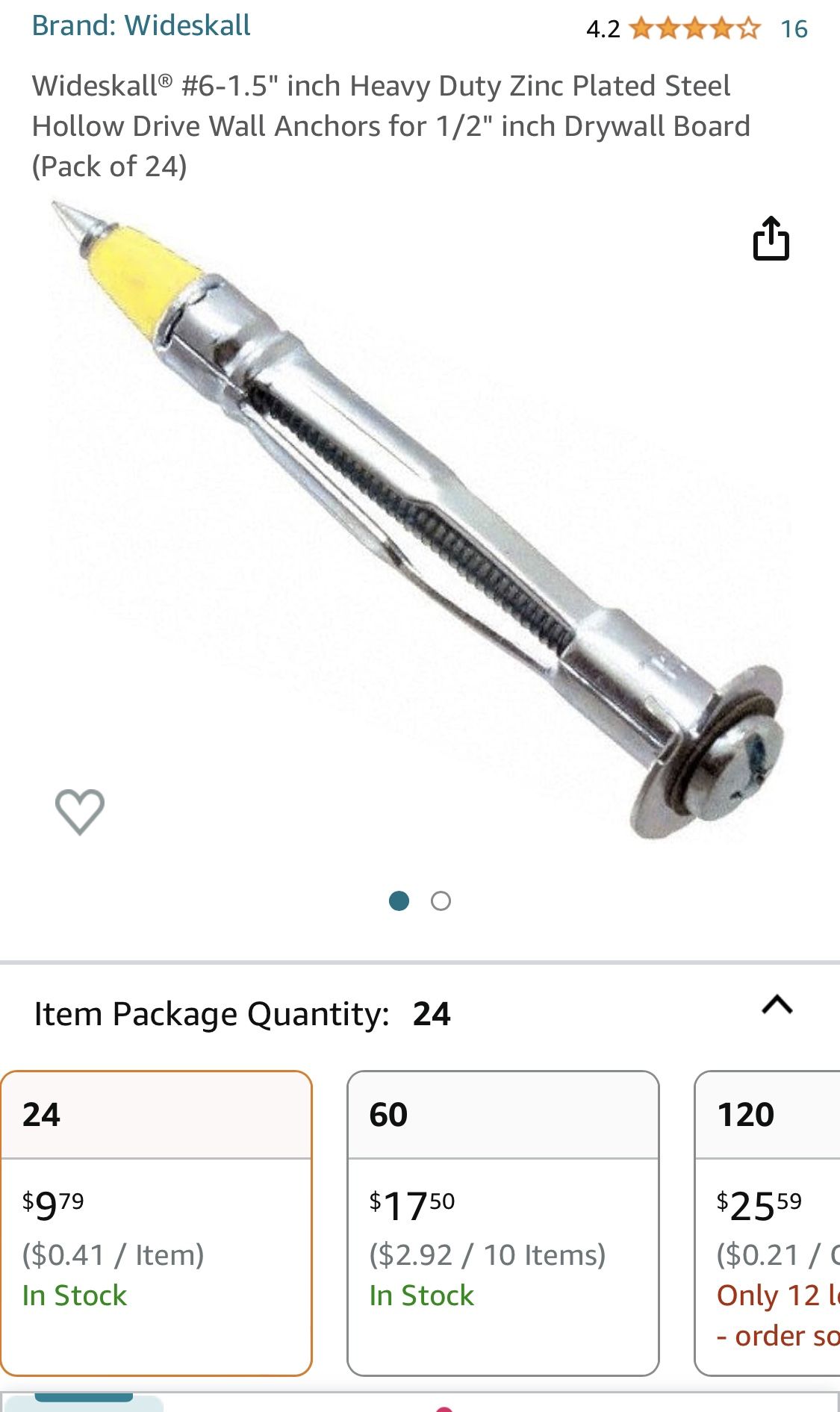Collapse the Item Package Quantity section
The image size is (840, 1412).
777,1005
